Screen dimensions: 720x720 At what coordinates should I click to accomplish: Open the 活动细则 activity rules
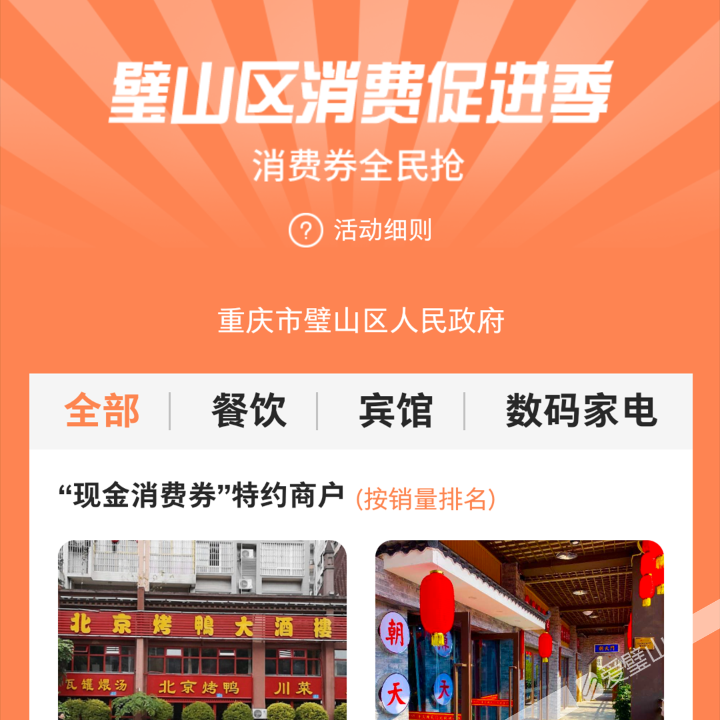tap(361, 231)
